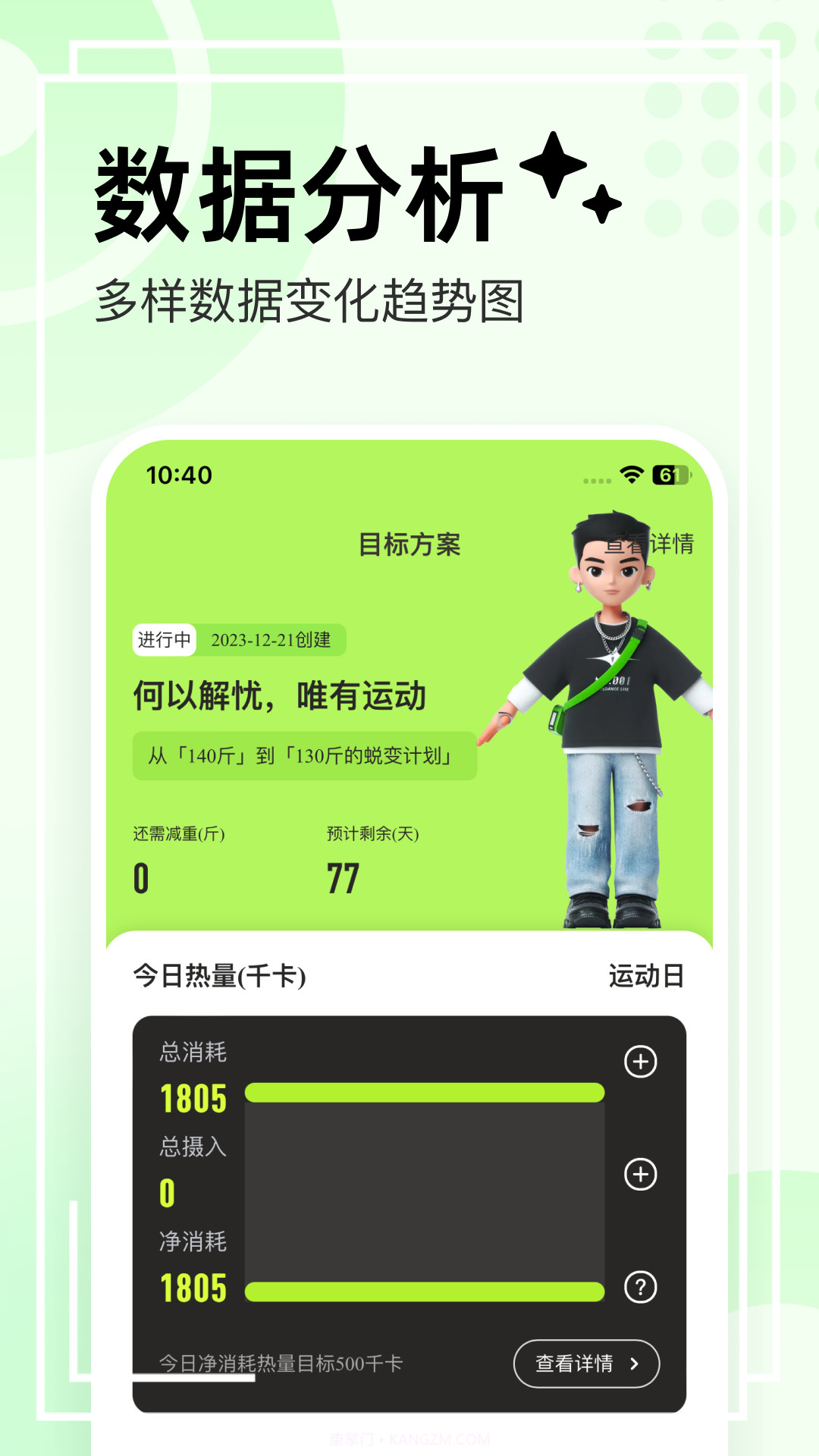Viewport: 819px width, 1456px height.
Task: Tap the plus icon beside 总摄入
Action: pos(641,1172)
